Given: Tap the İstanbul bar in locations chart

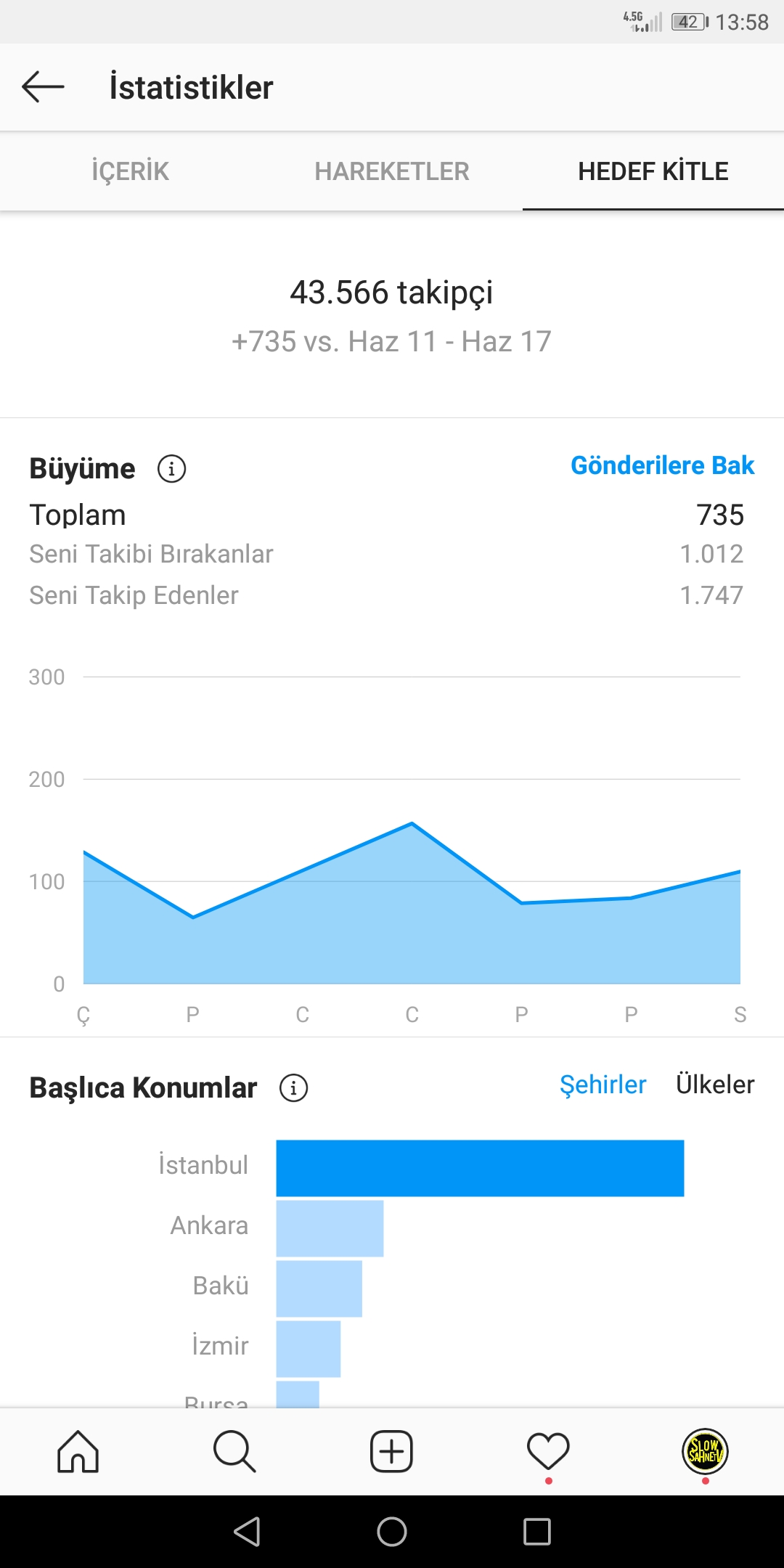Looking at the screenshot, I should click(480, 1168).
